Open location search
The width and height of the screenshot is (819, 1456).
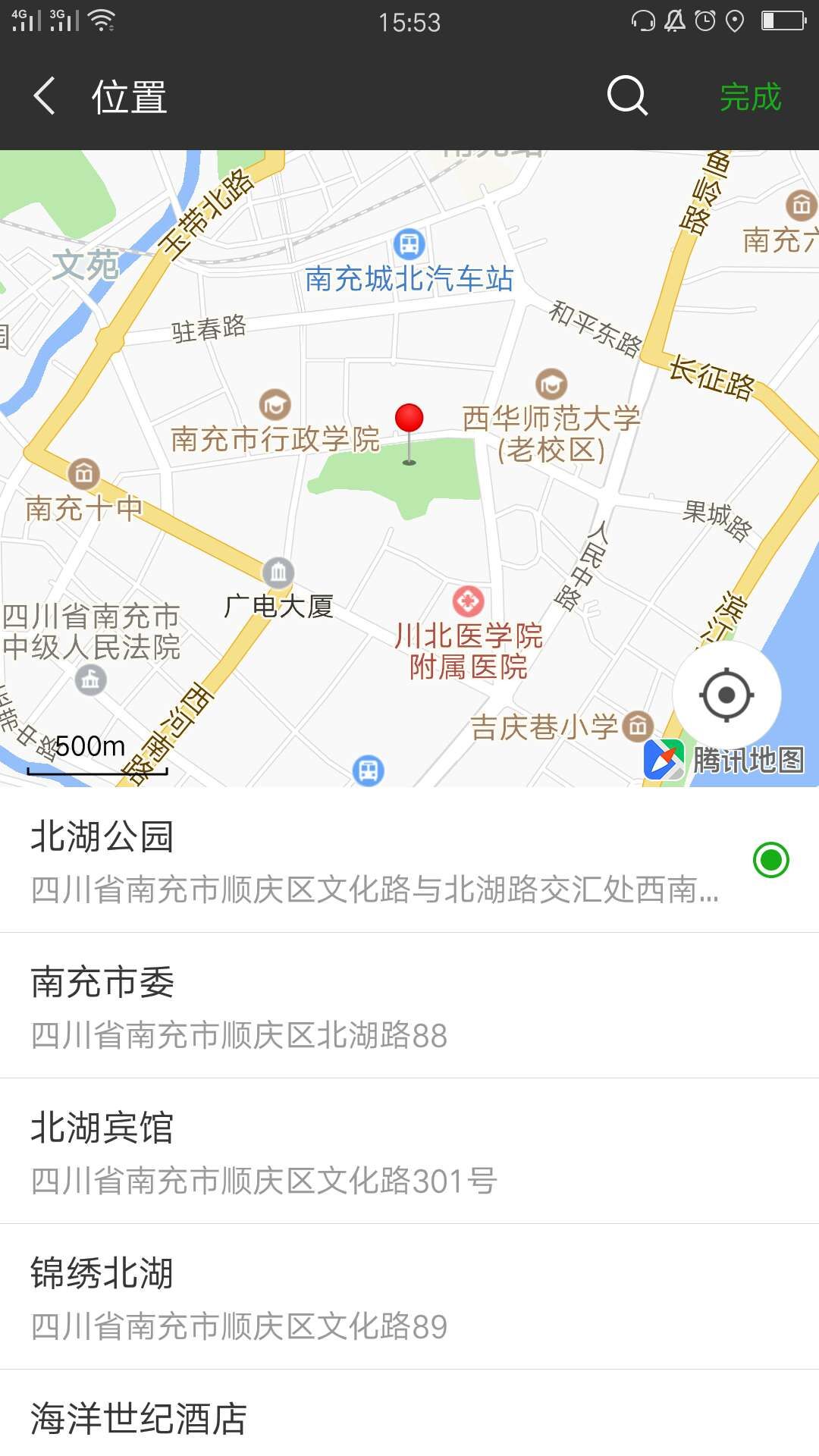627,96
